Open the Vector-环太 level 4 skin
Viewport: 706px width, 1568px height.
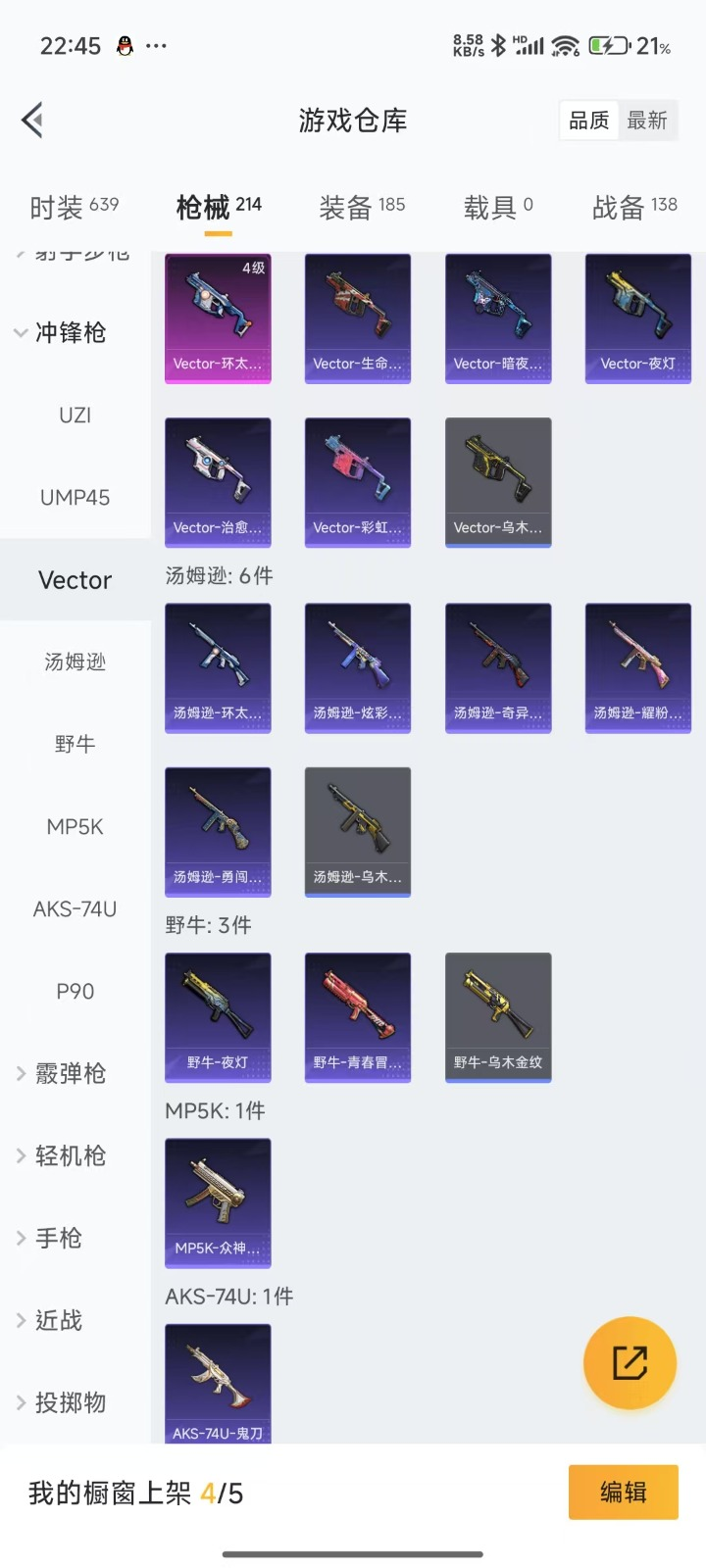[x=218, y=318]
